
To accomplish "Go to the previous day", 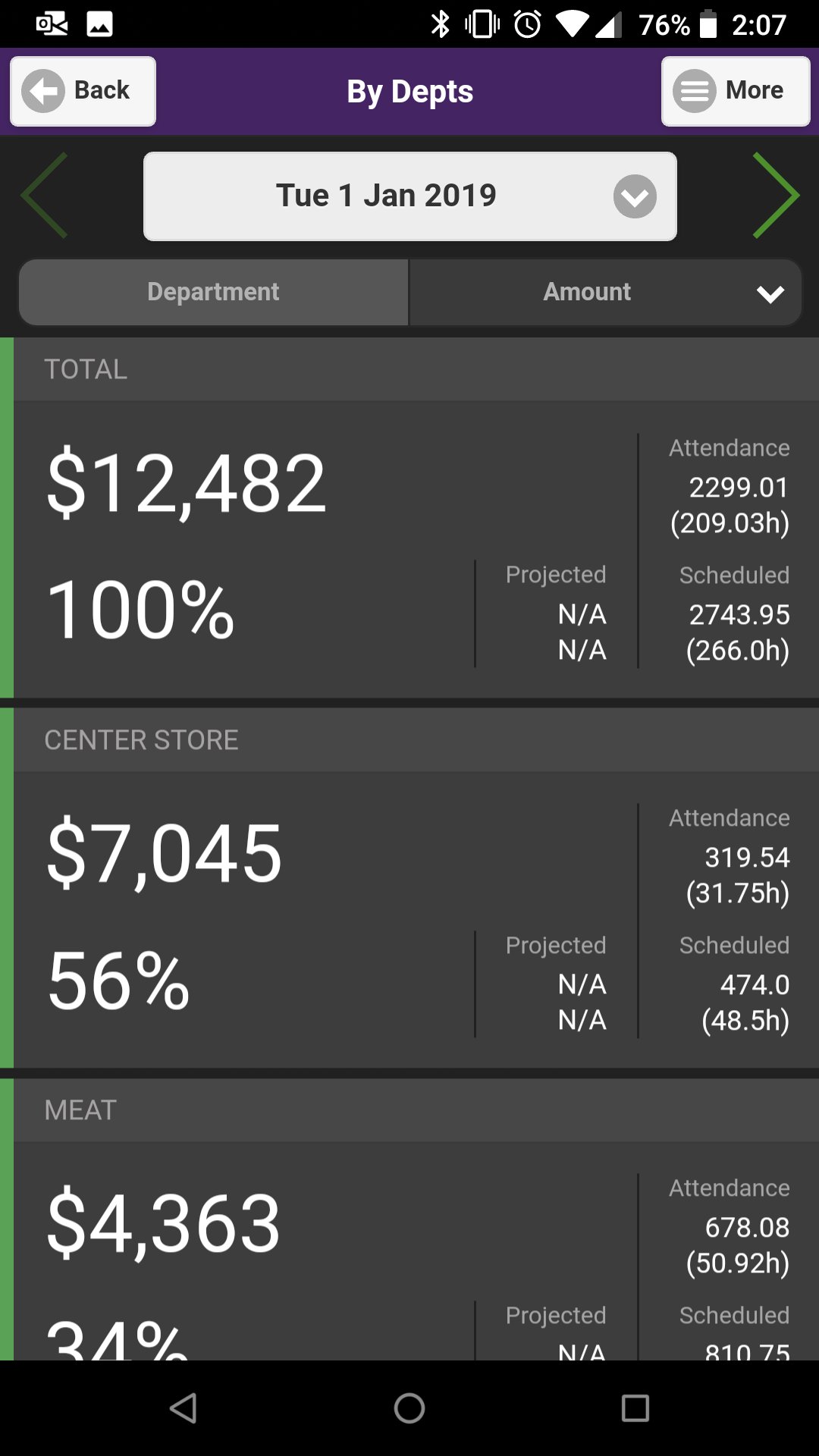I will click(45, 196).
